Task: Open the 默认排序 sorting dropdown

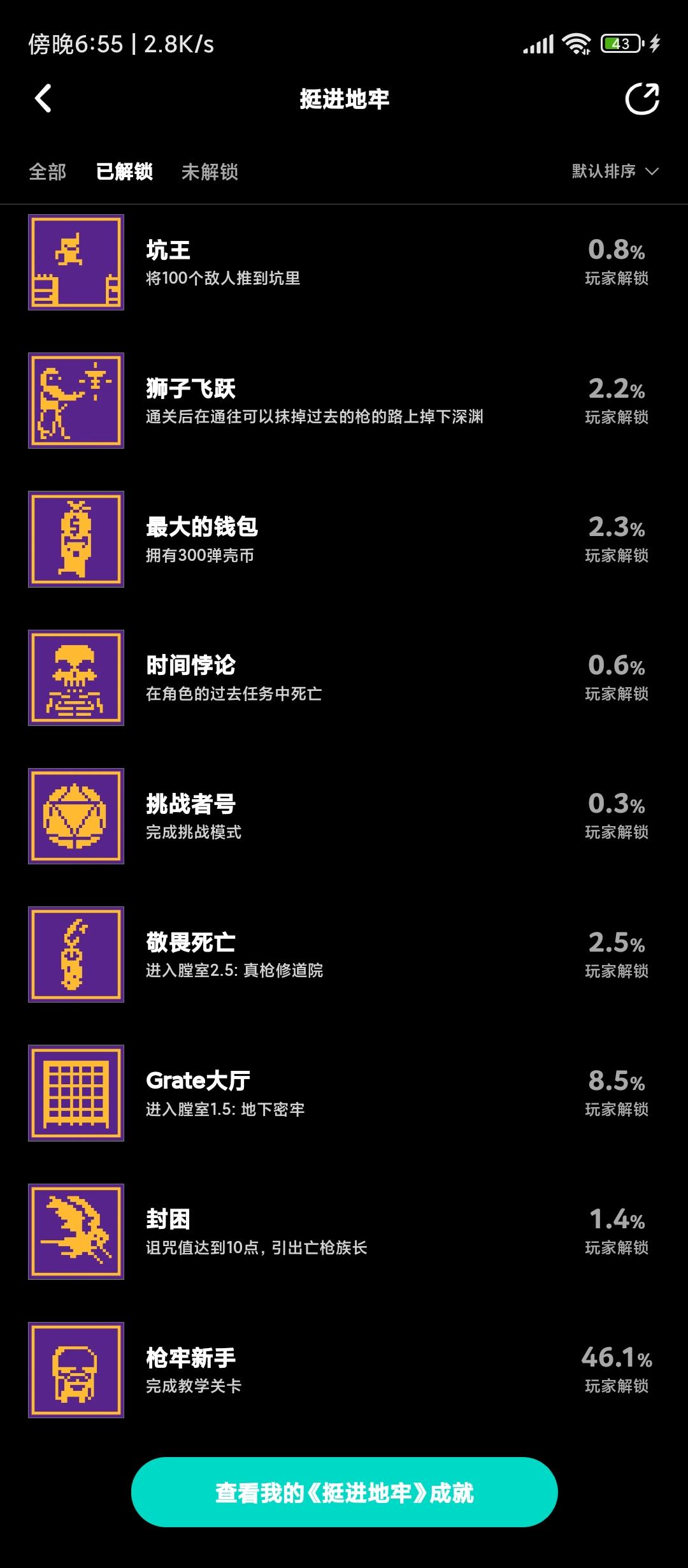Action: coord(612,171)
